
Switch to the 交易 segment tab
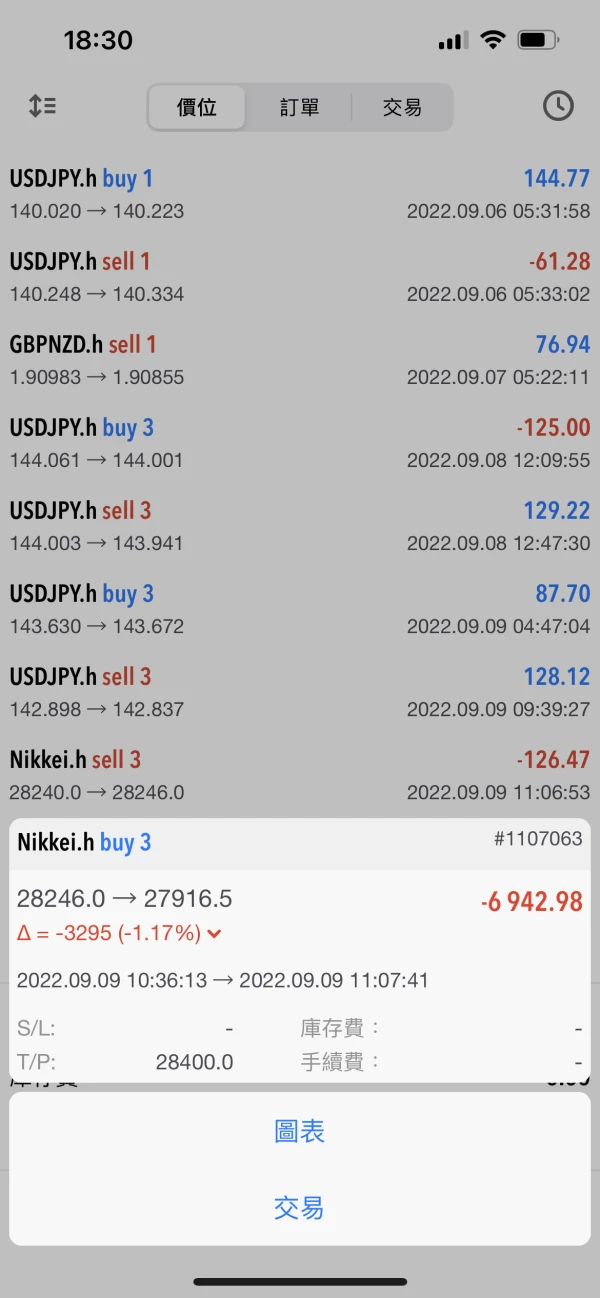click(x=402, y=107)
